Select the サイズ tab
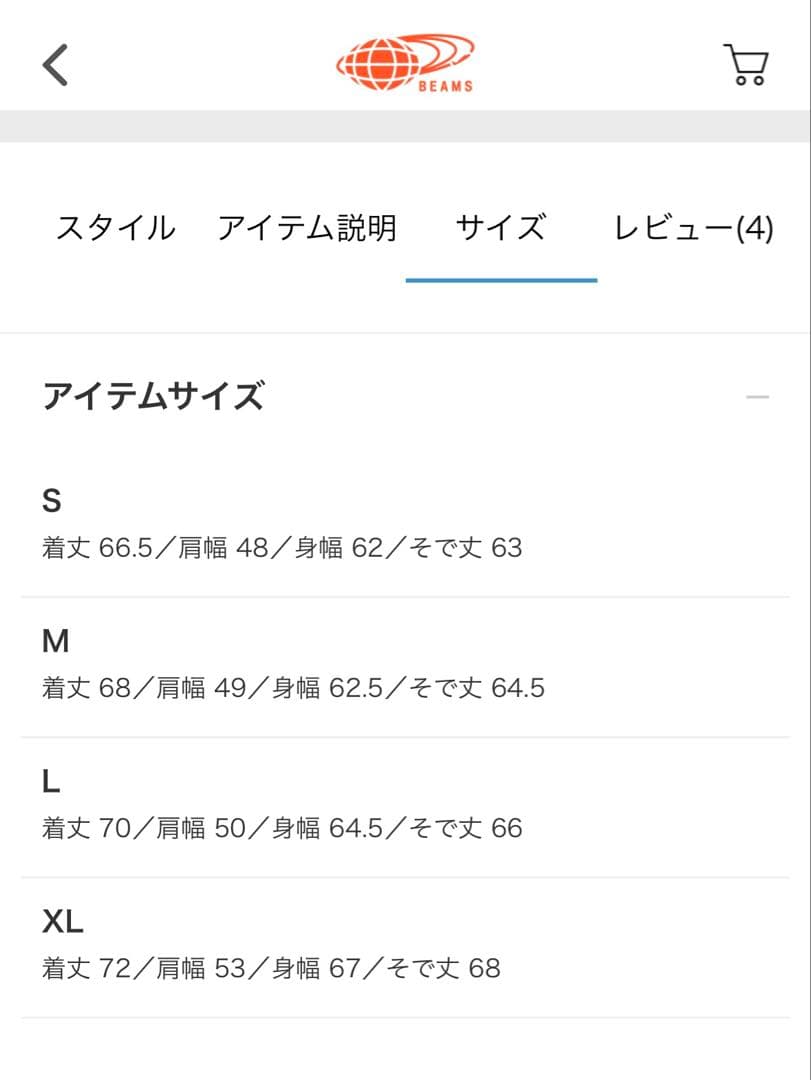This screenshot has width=811, height=1080. point(499,228)
